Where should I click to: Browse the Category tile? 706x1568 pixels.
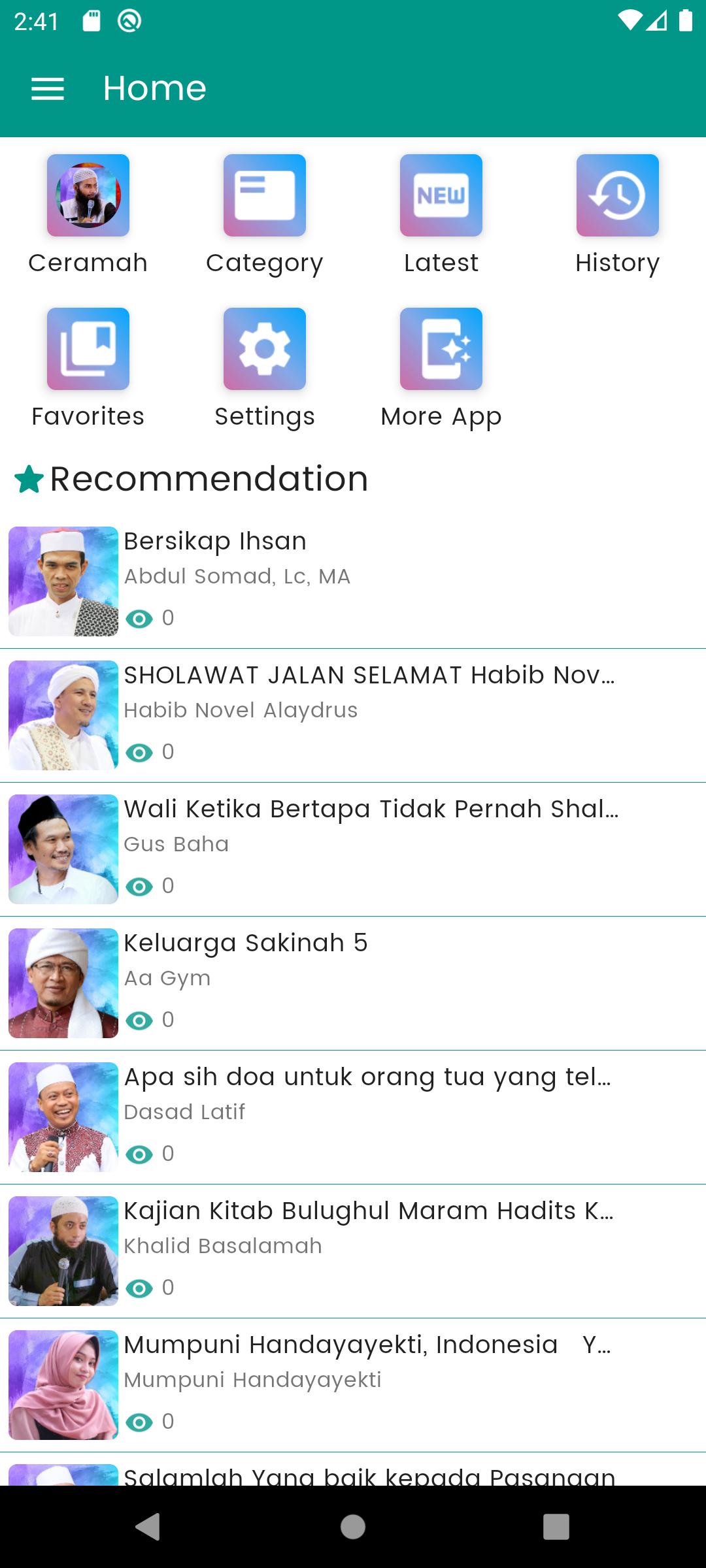click(265, 195)
